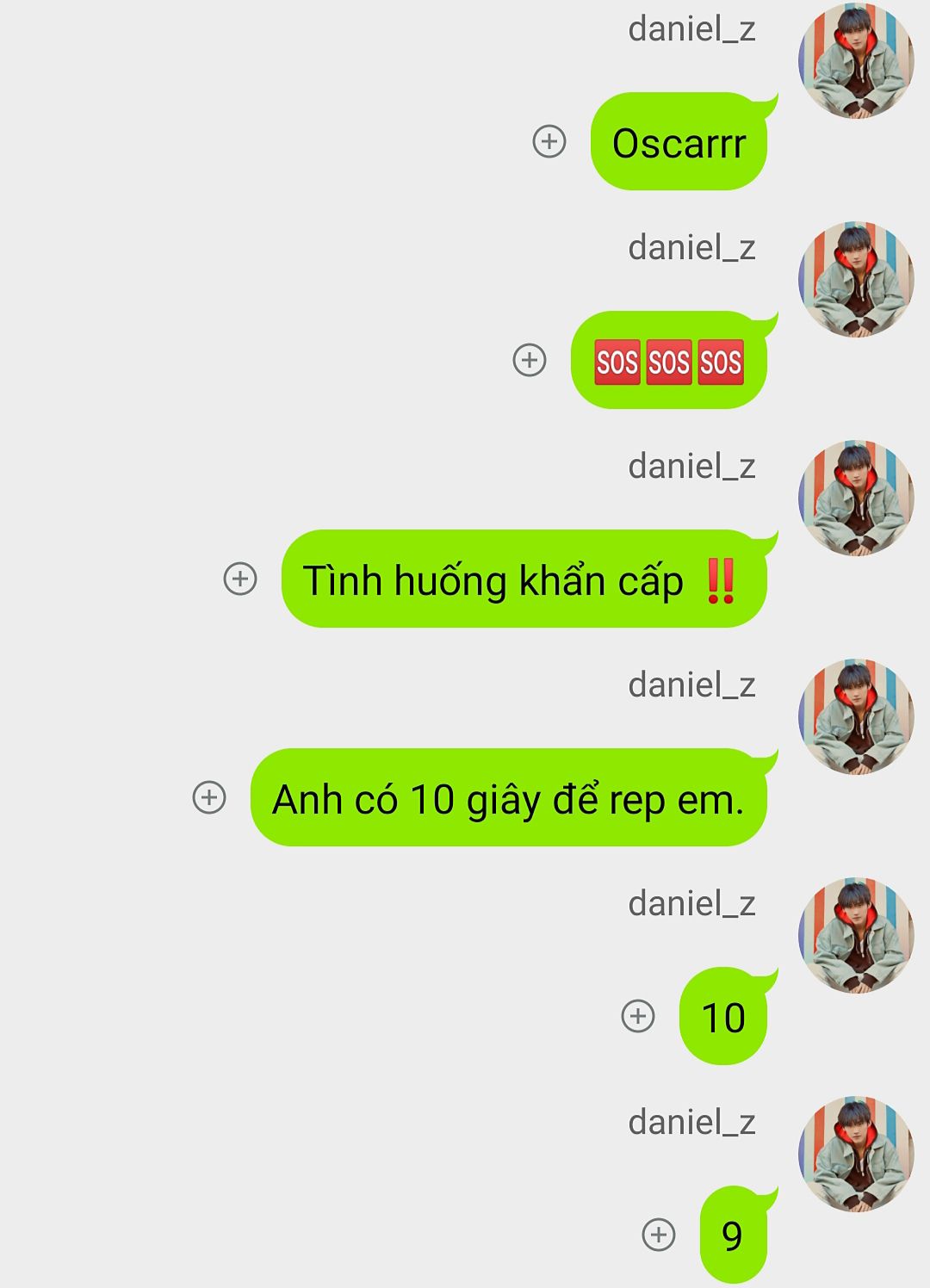
Task: Open daniel_z's avatar above the "Oscarrr" message
Action: pyautogui.click(x=855, y=60)
